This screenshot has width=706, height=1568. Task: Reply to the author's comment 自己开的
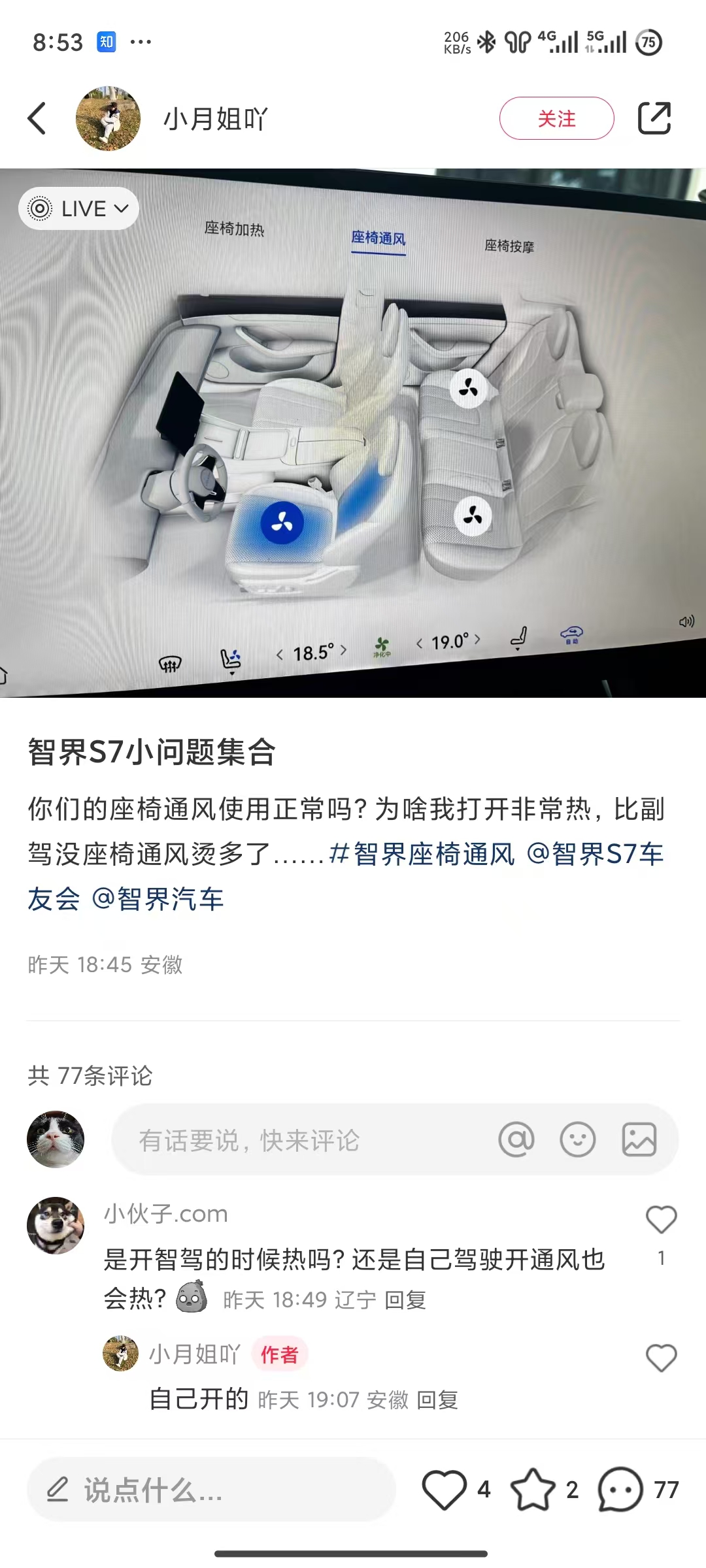coord(437,1400)
